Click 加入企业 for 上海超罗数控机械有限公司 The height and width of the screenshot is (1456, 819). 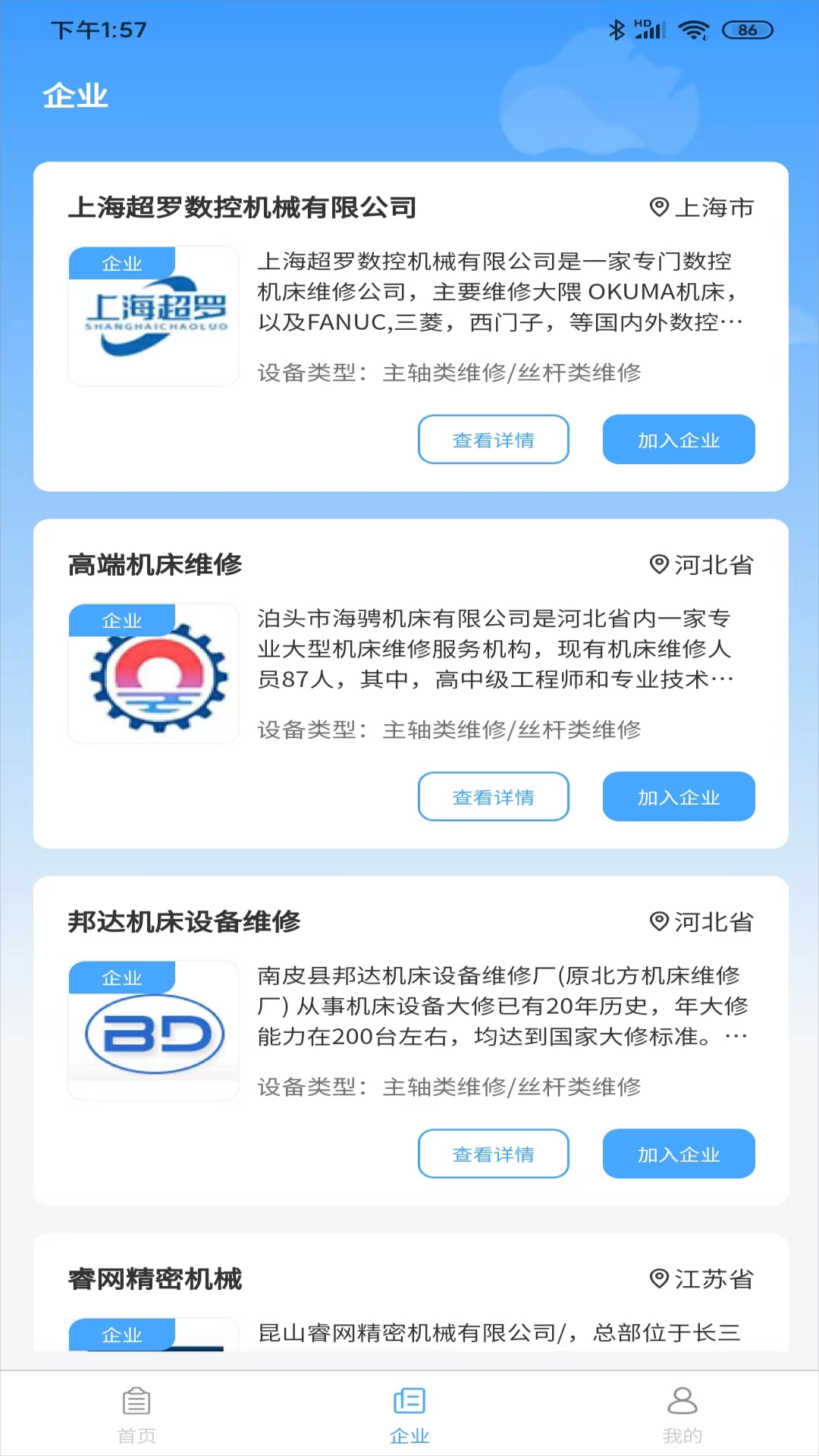pyautogui.click(x=678, y=439)
